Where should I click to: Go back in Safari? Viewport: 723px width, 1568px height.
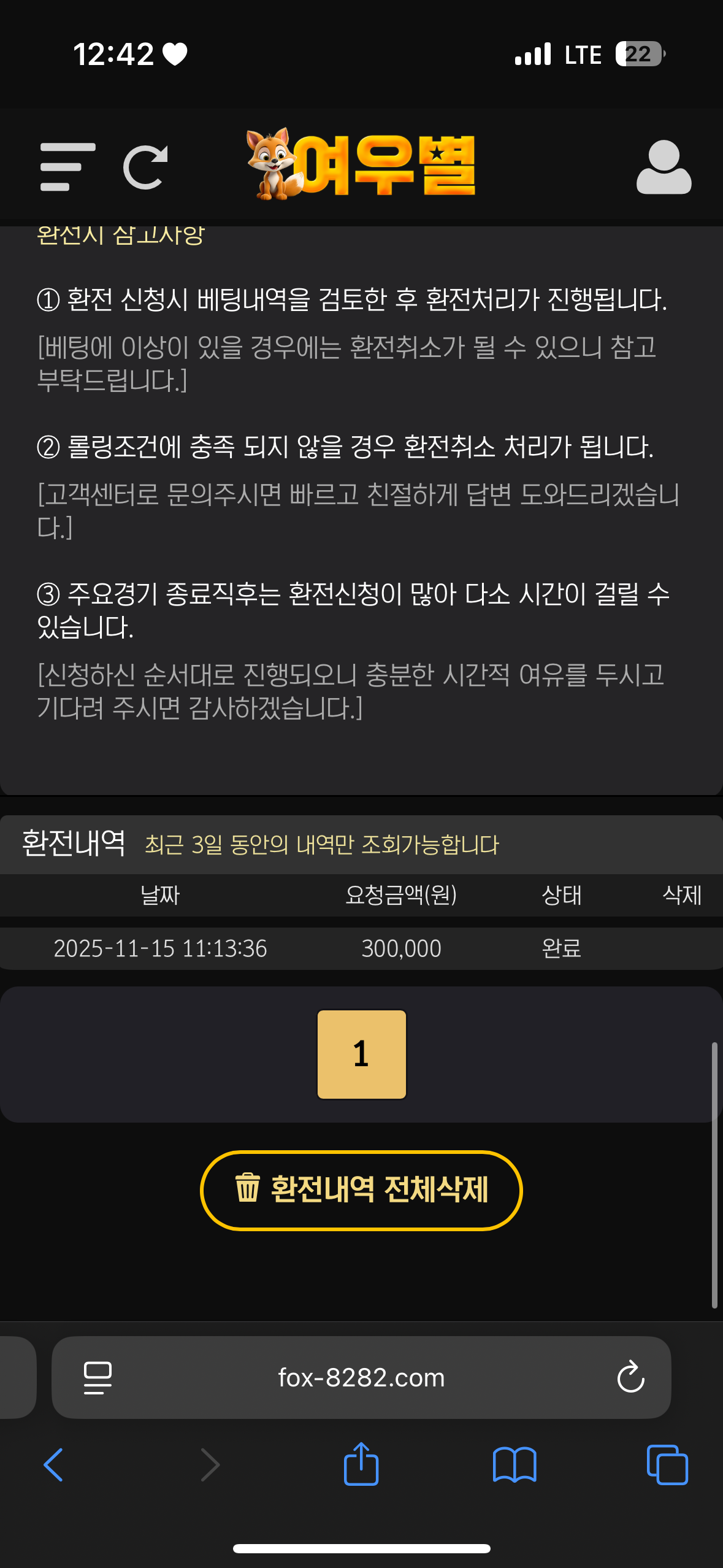(x=54, y=1465)
